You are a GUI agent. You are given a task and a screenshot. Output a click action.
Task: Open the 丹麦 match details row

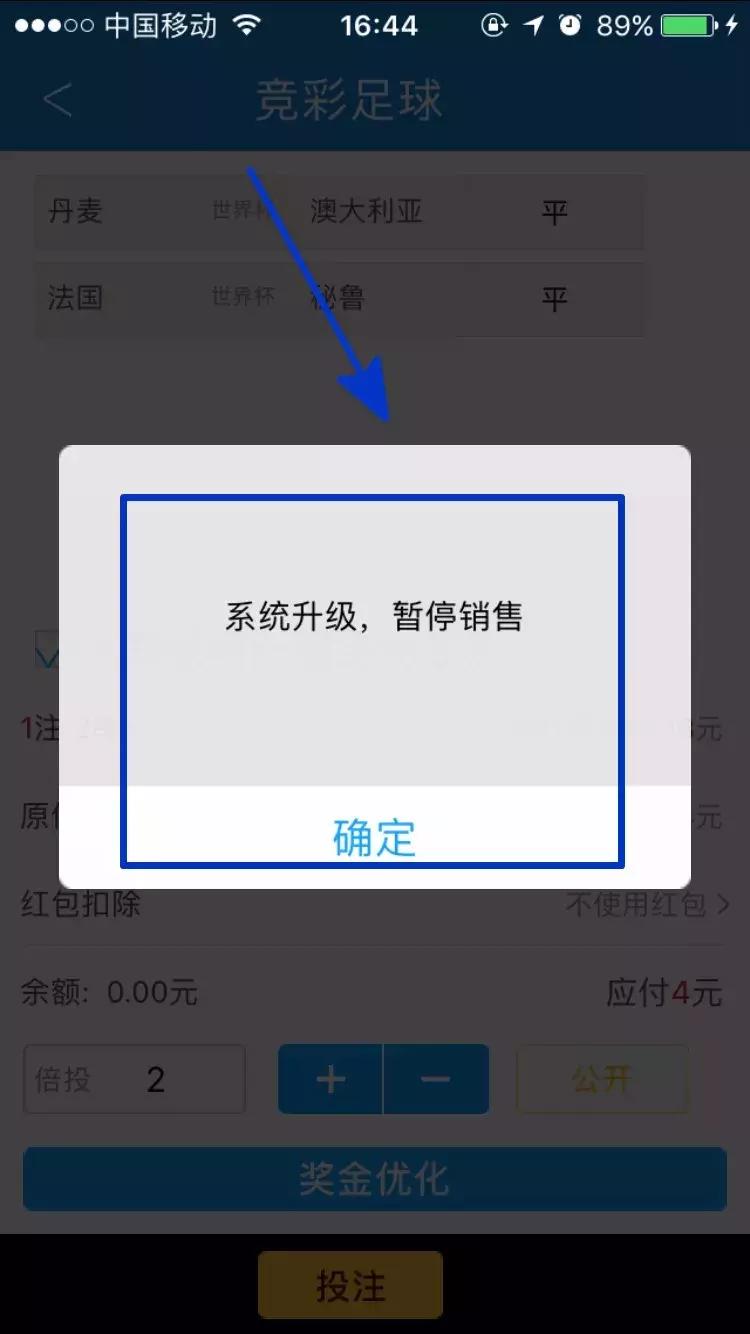[x=75, y=212]
